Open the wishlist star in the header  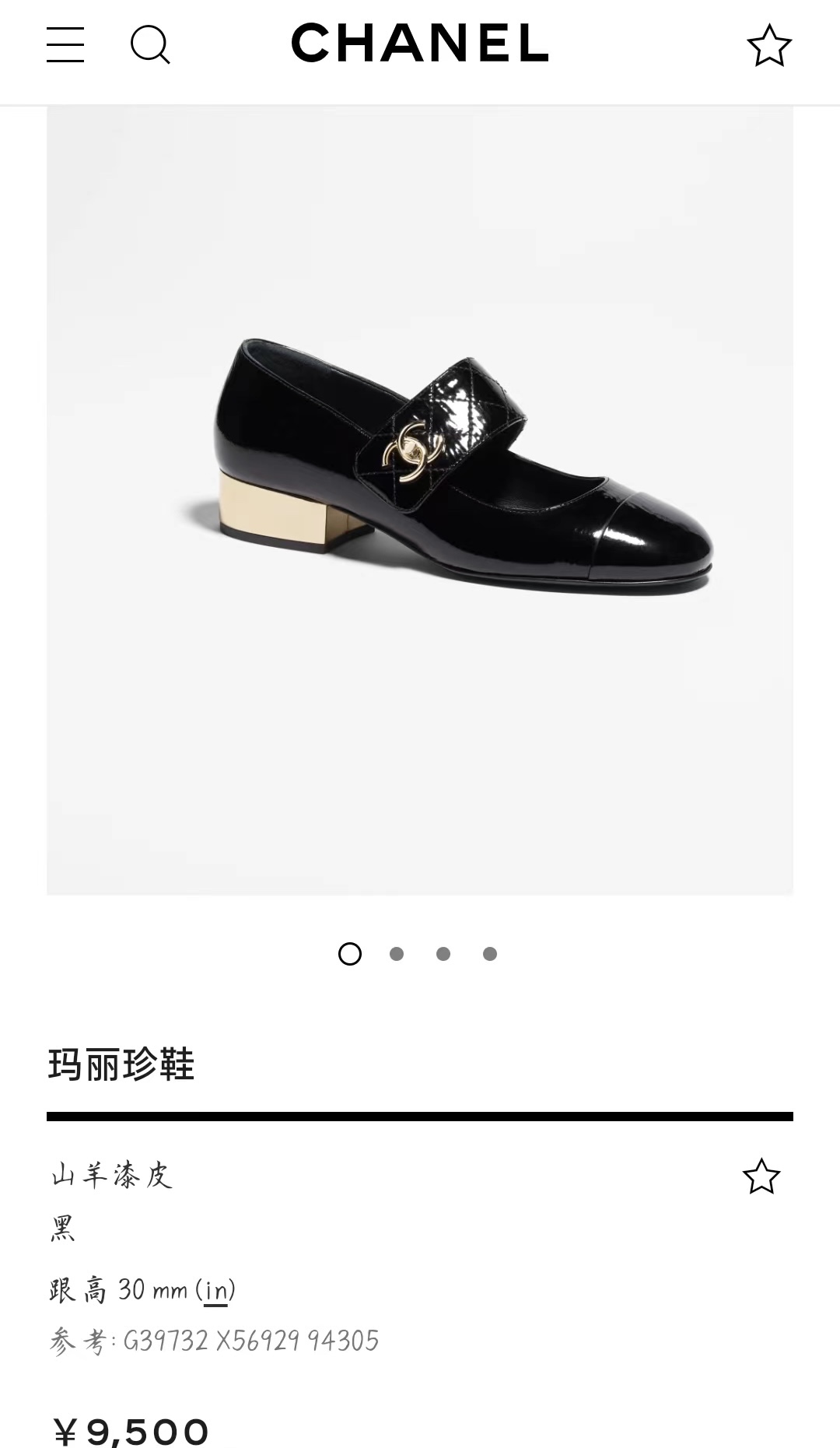(x=768, y=45)
